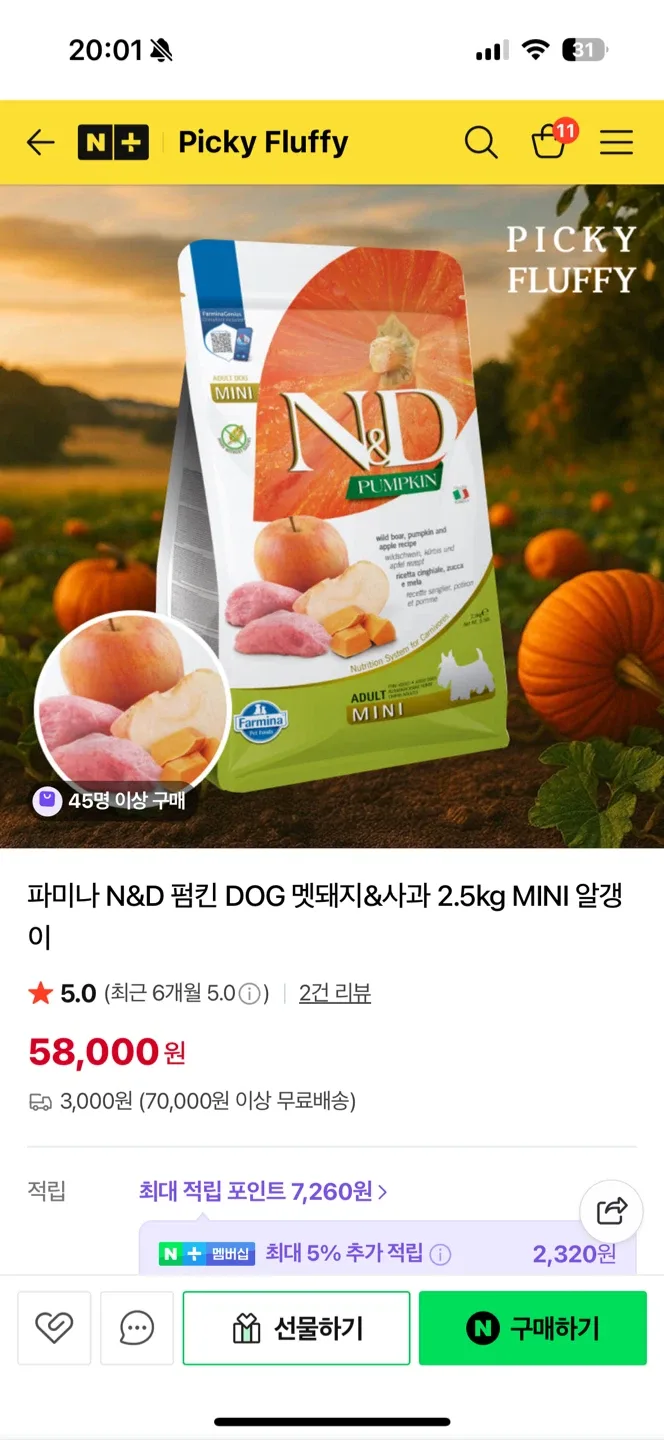Show the info on 최대 5% 추가 적립
Viewport: 664px width, 1440px height.
(440, 1254)
